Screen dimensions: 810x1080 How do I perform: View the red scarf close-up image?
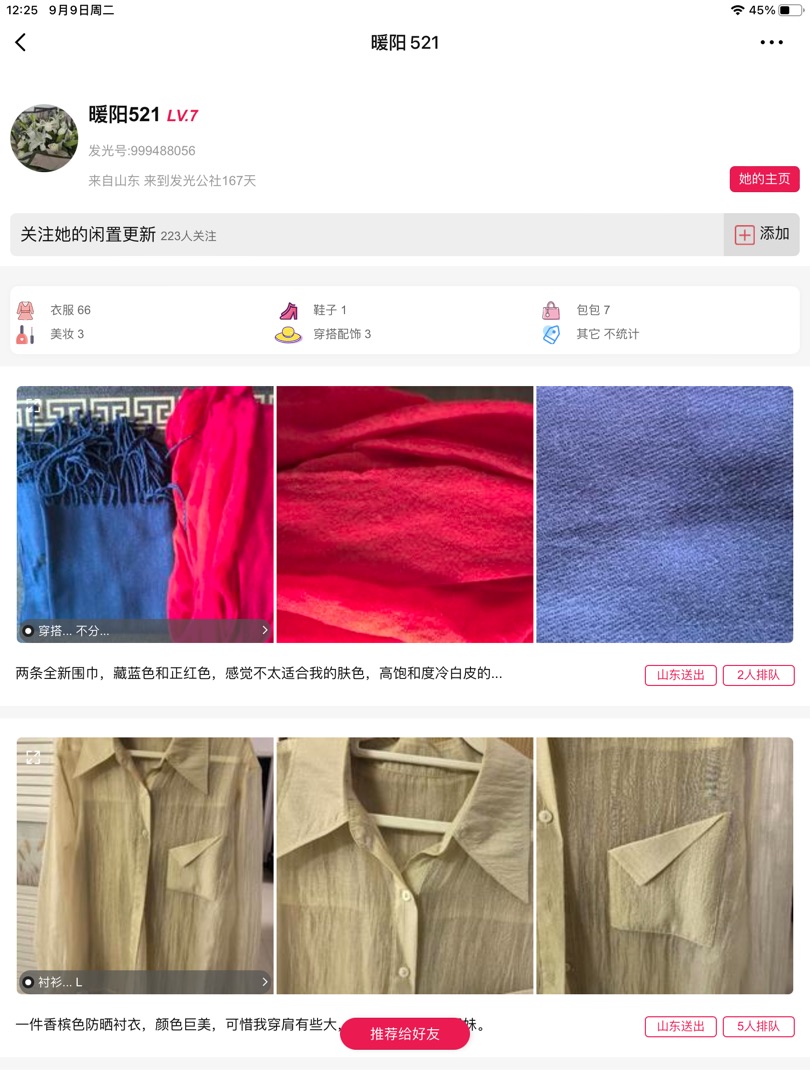coord(405,514)
